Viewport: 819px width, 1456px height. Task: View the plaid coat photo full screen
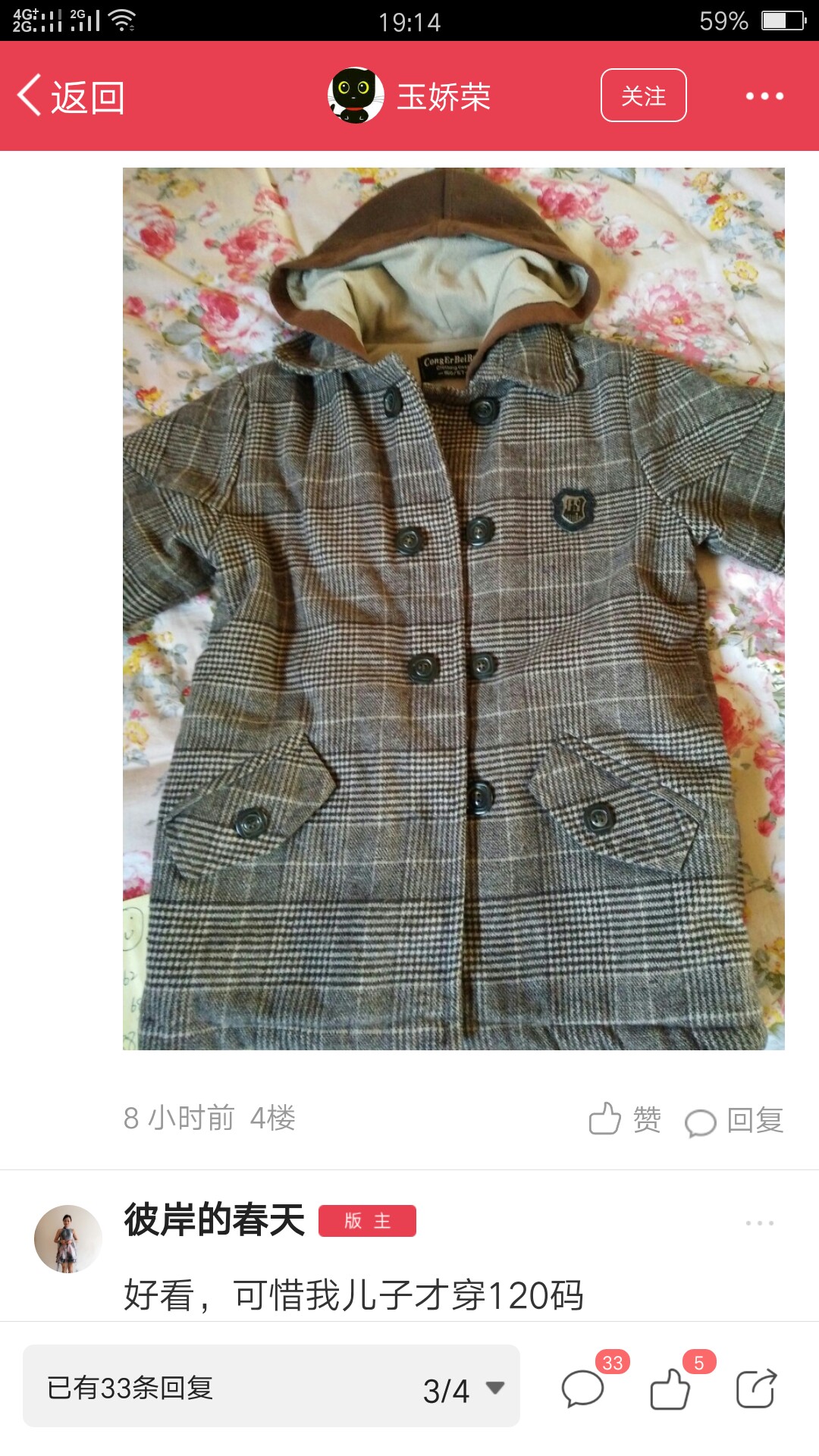[x=453, y=608]
